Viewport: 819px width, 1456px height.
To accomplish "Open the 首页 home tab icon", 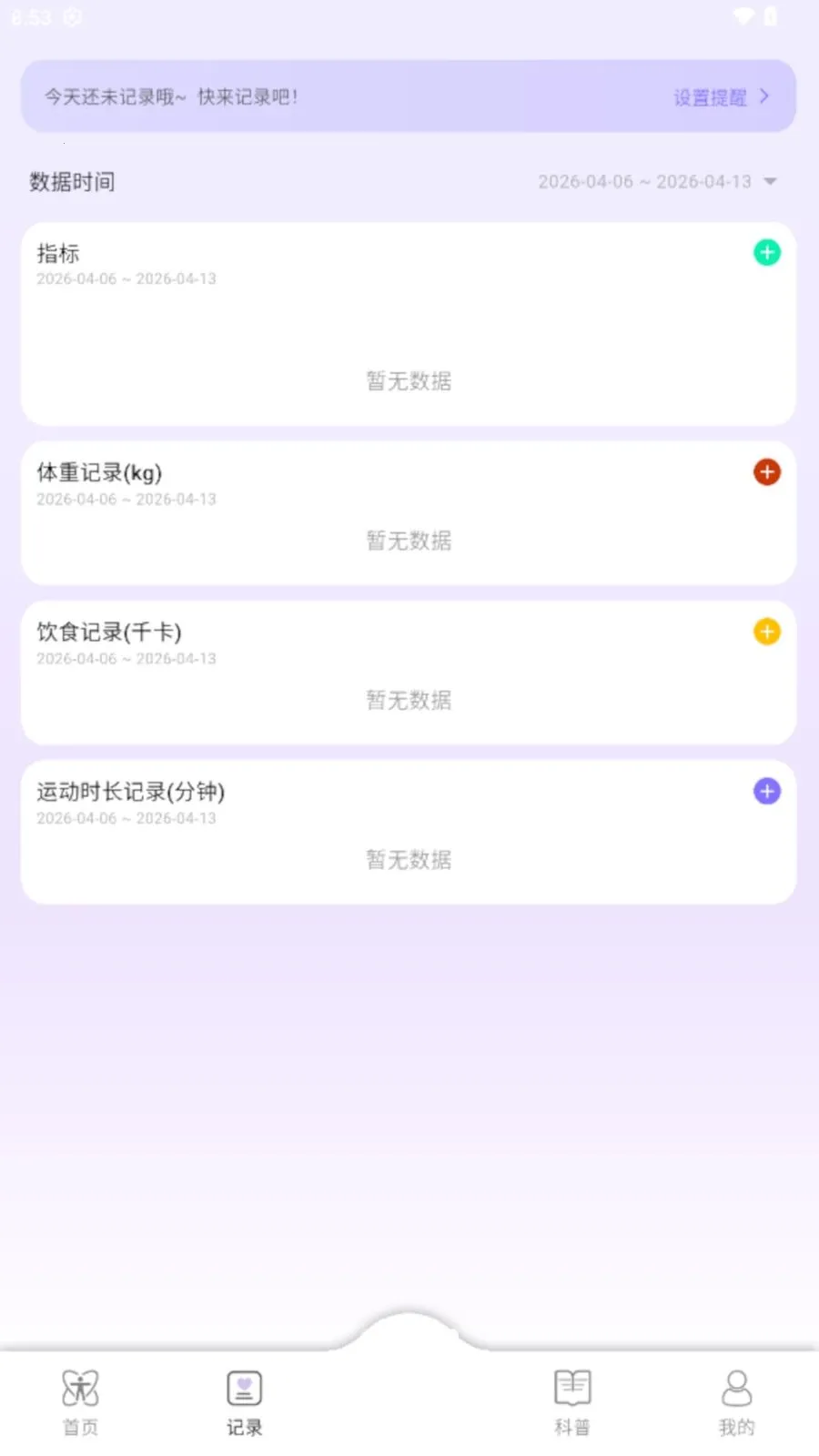I will click(80, 1388).
